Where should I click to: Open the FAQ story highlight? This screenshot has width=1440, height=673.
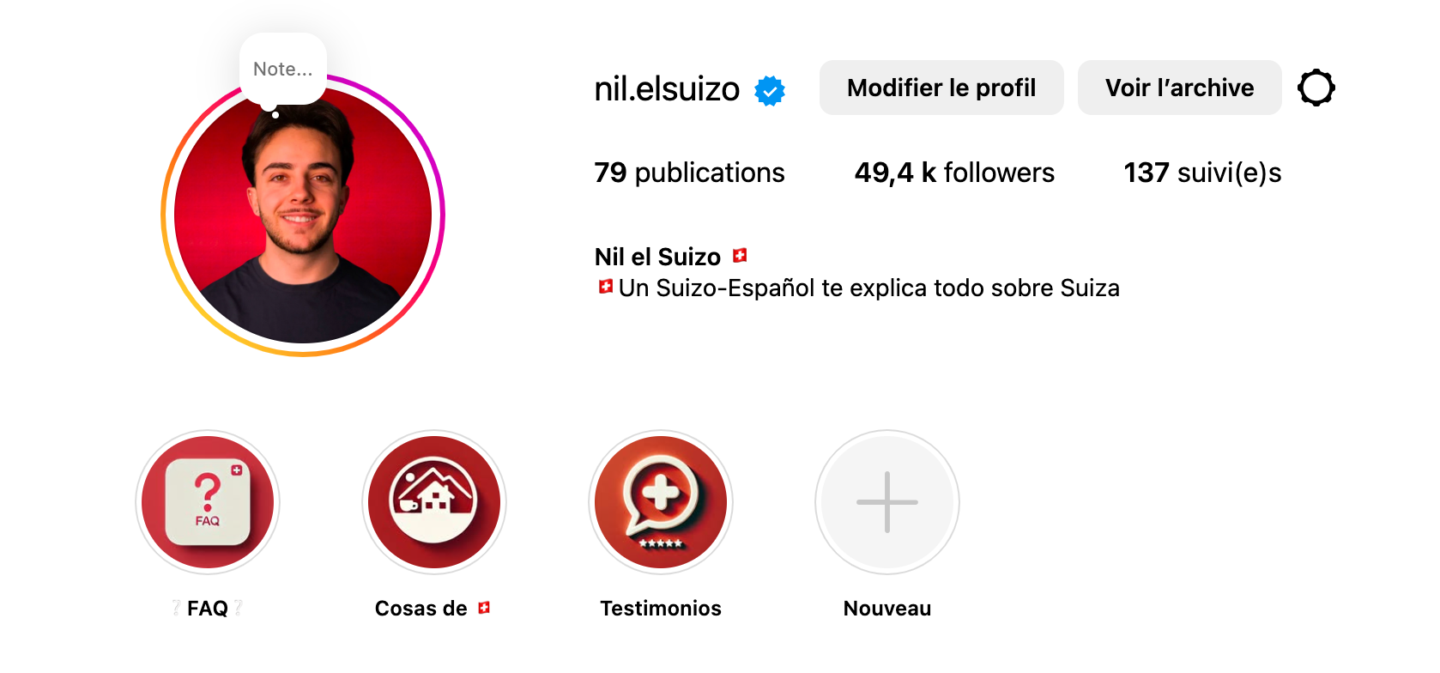[x=207, y=502]
